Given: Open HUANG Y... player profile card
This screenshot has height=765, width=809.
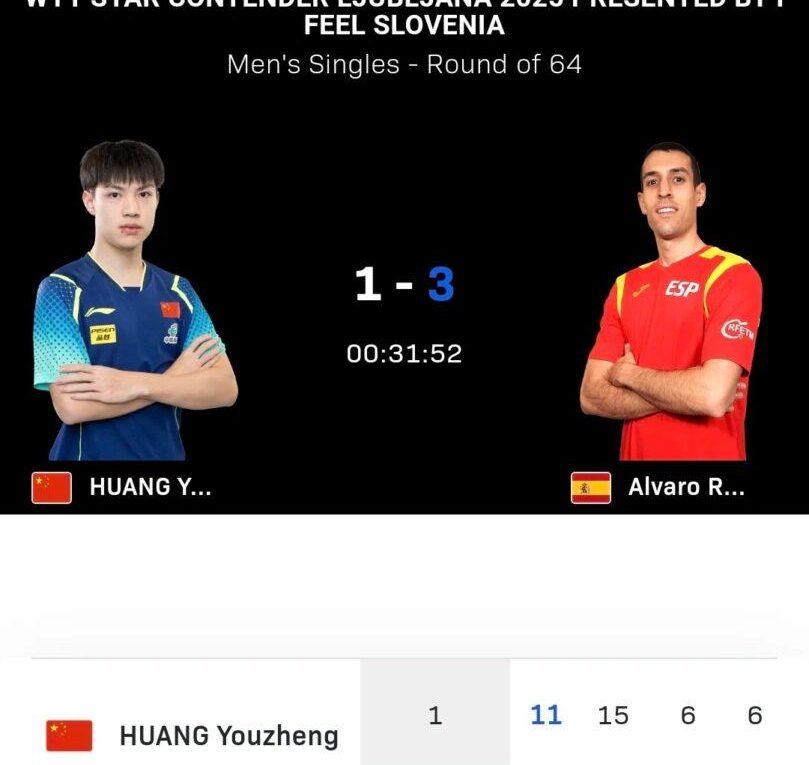Looking at the screenshot, I should (x=150, y=488).
